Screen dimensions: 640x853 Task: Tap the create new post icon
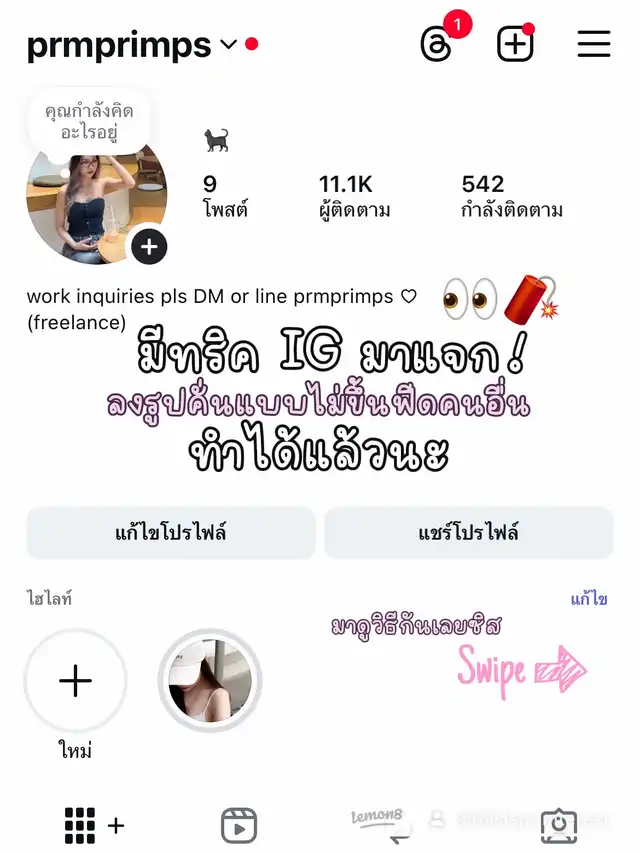click(x=515, y=45)
